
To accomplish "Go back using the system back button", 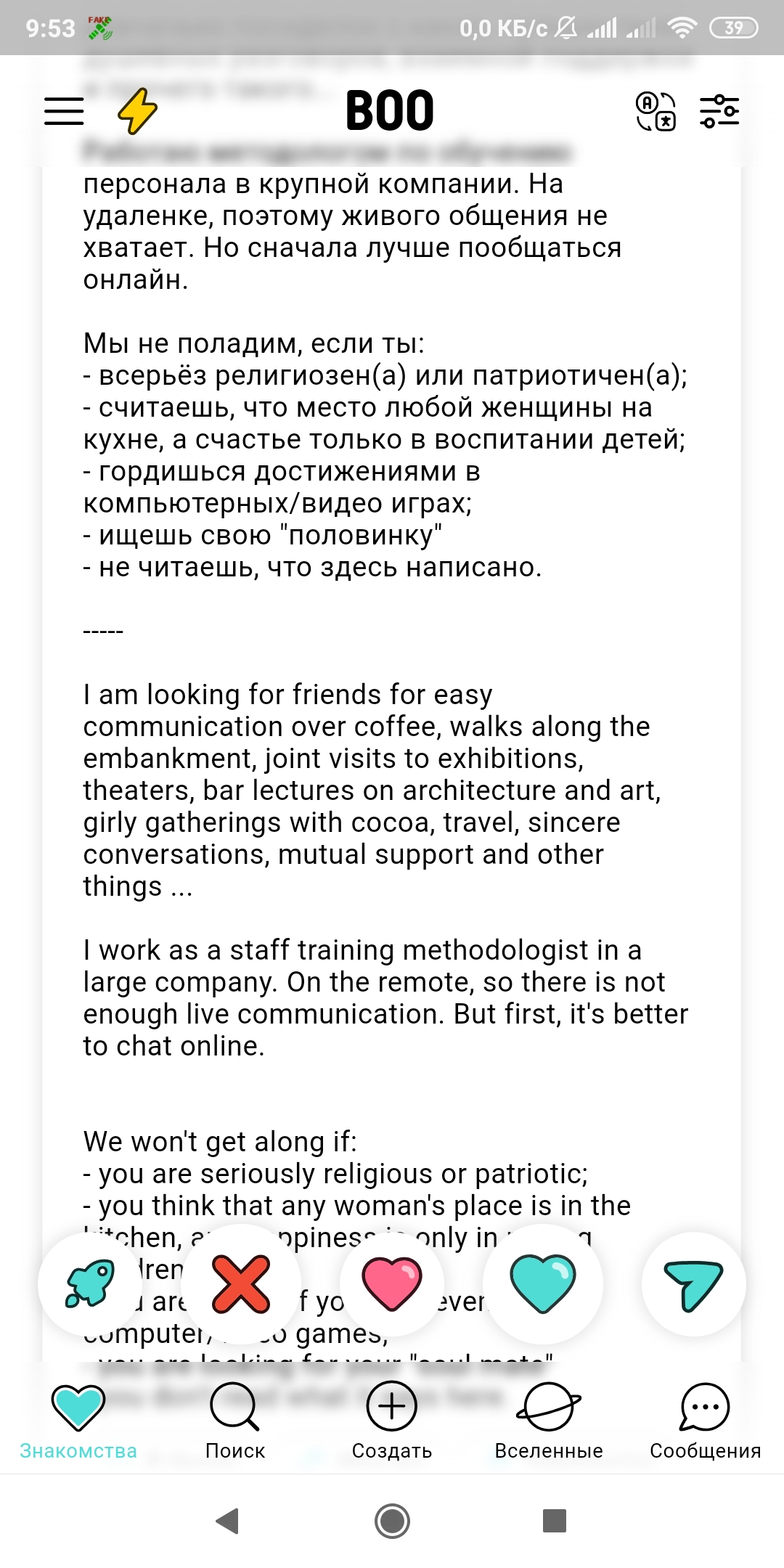I will 228,1521.
